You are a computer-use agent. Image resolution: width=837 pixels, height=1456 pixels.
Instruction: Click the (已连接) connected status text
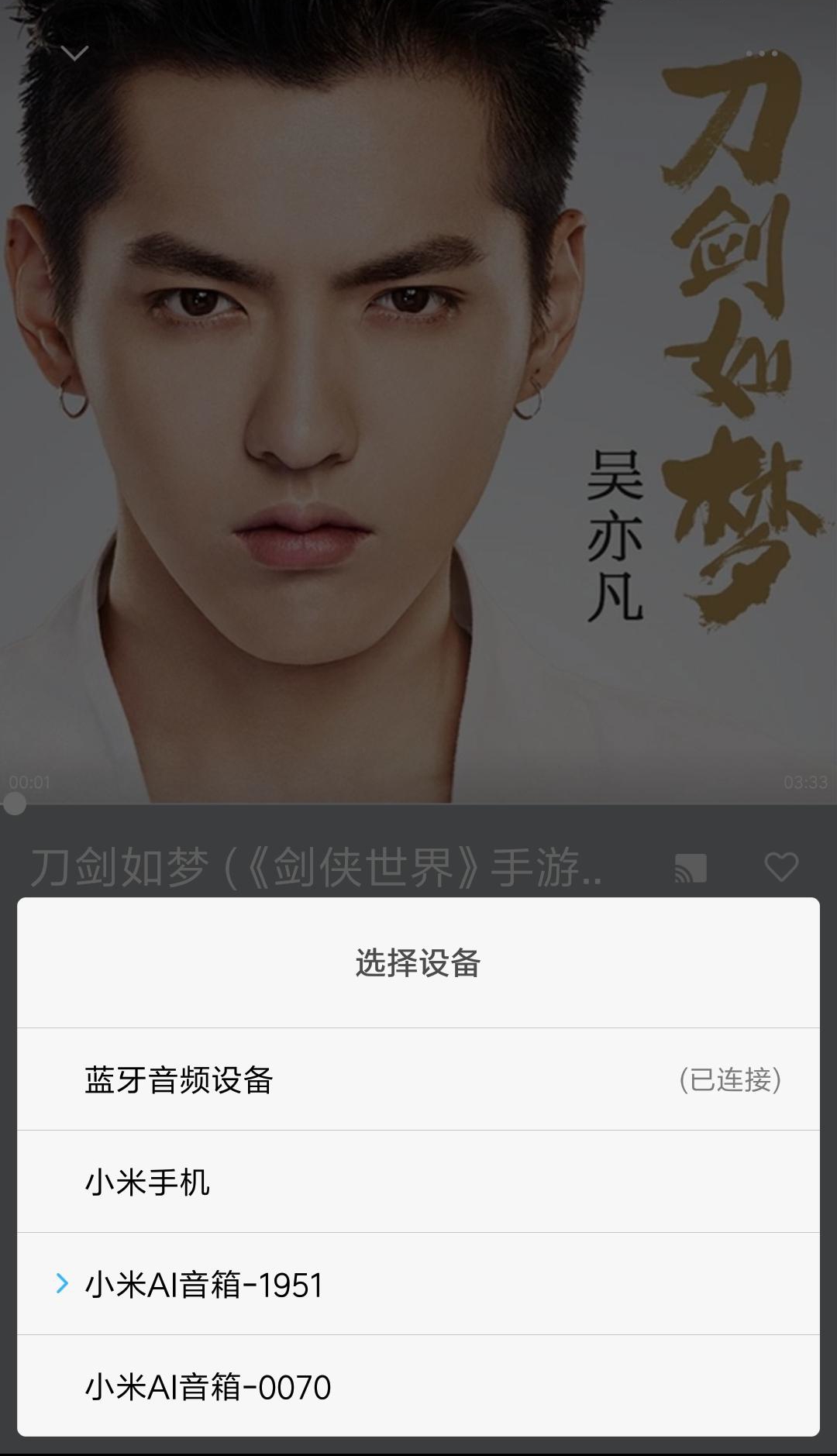coord(728,1077)
